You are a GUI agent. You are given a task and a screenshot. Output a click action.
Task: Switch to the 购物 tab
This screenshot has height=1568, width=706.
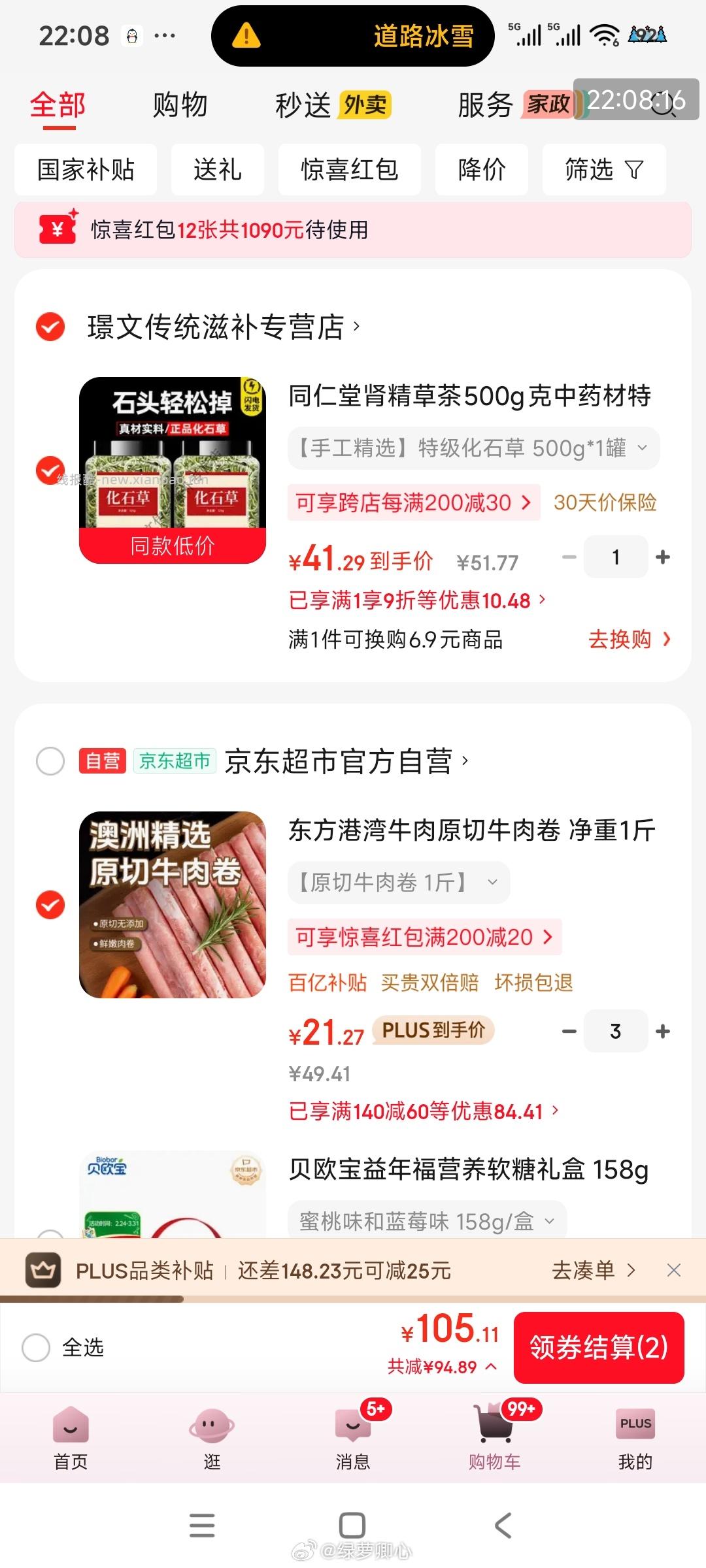pyautogui.click(x=179, y=105)
